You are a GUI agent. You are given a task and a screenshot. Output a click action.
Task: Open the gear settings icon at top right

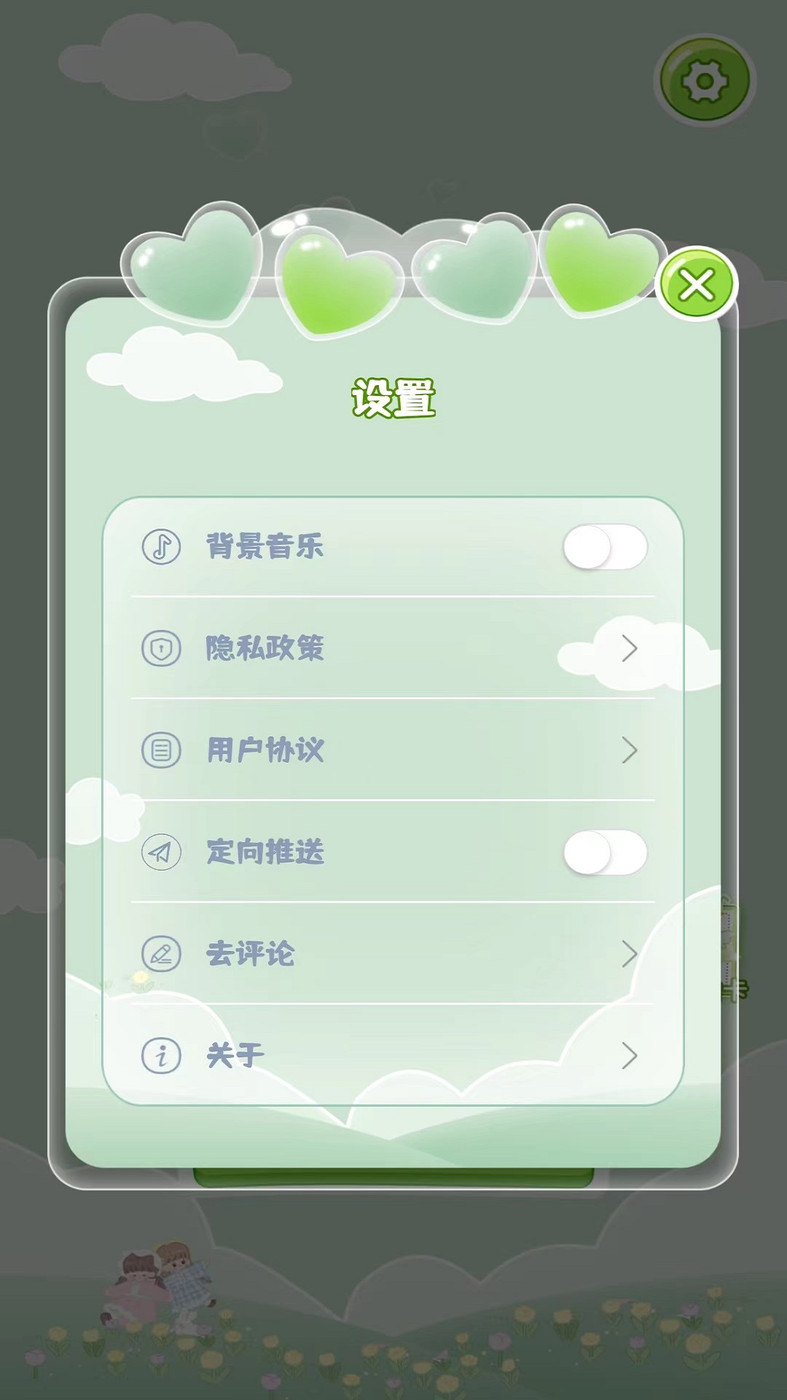click(703, 80)
